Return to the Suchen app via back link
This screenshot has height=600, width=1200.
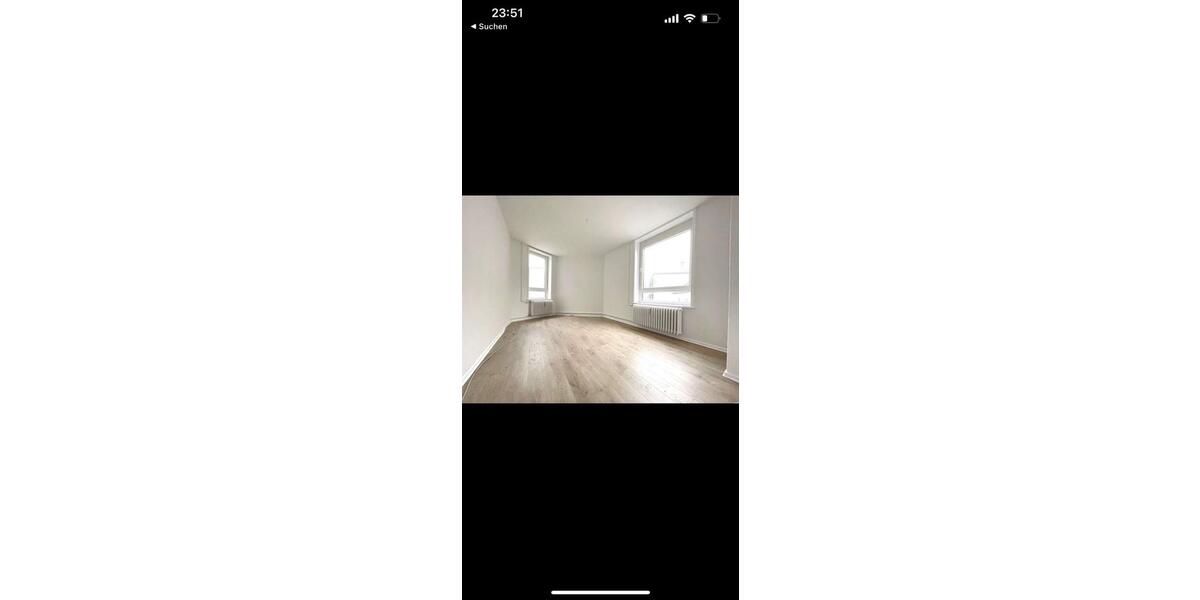coord(489,27)
